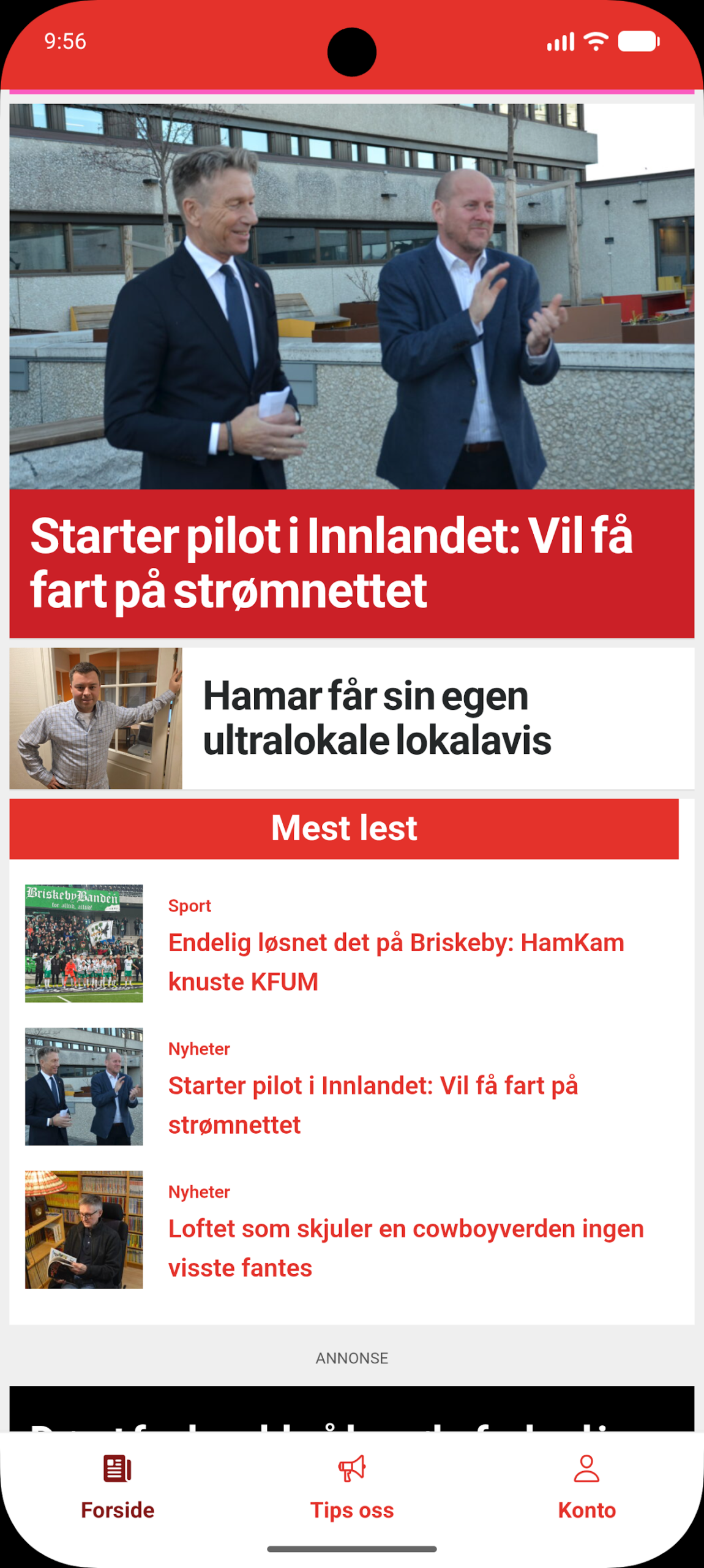Open the Hamar ultralokale lokalavis article
Viewport: 704px width, 1568px height.
click(351, 718)
